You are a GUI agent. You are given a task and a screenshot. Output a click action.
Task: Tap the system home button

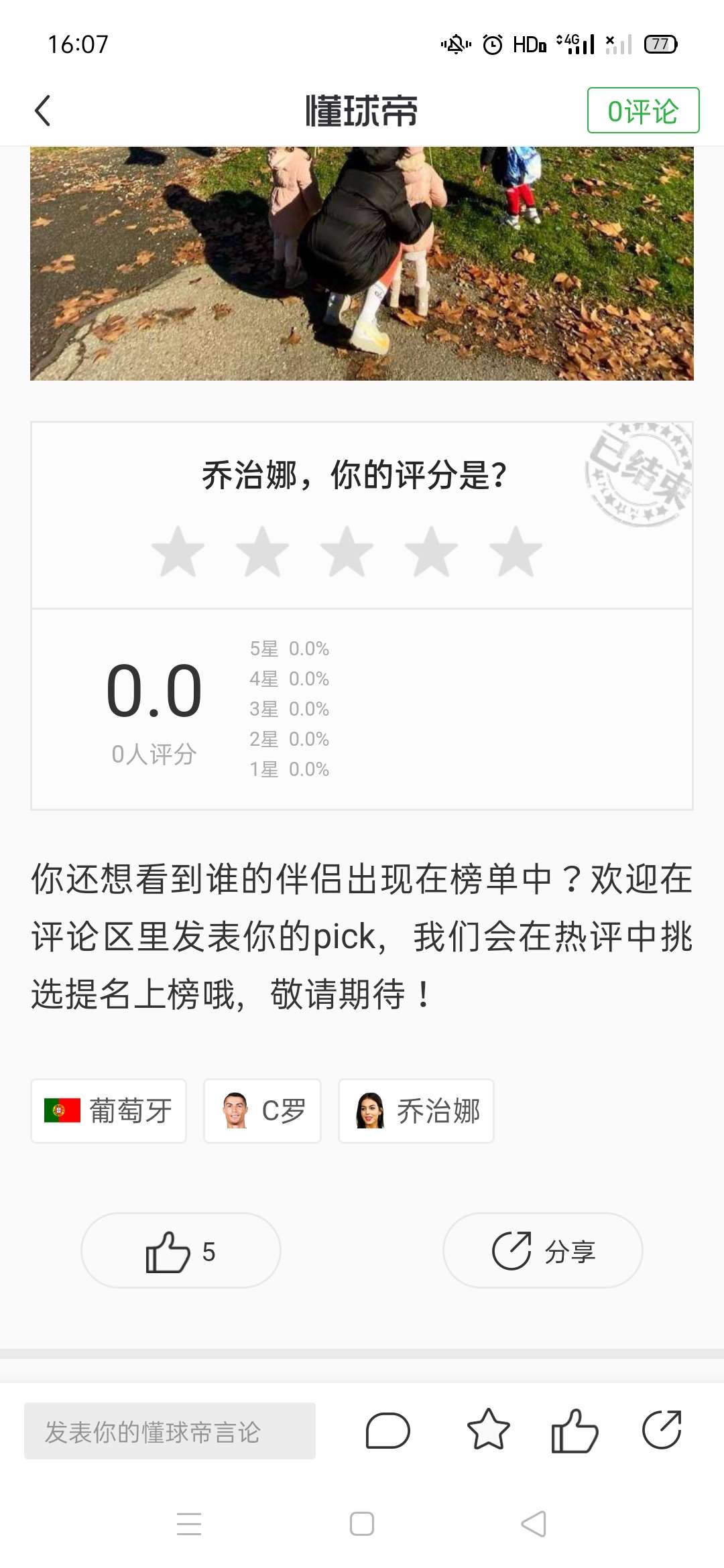pyautogui.click(x=362, y=1524)
